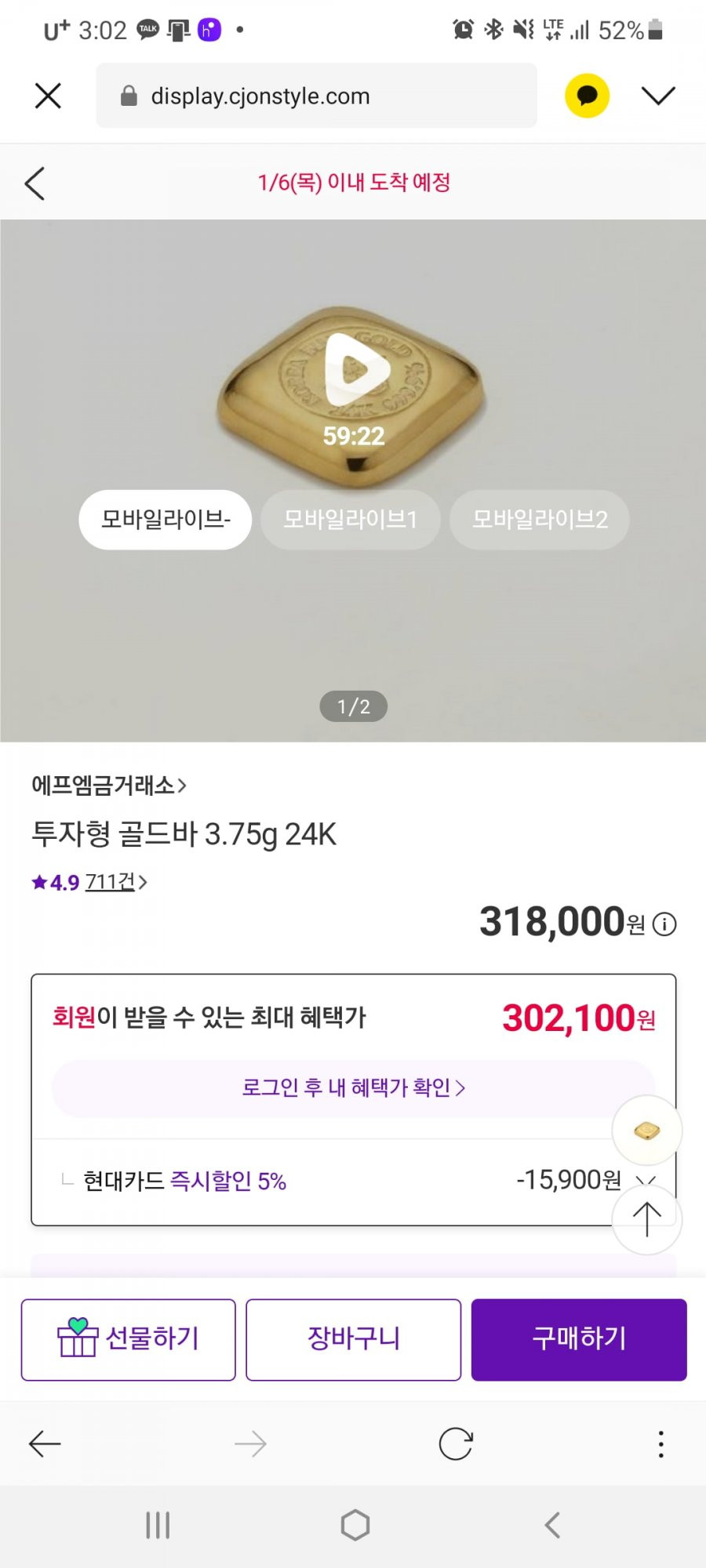The height and width of the screenshot is (1568, 706).
Task: Tap the display.cjonstyle.com address bar
Action: click(x=316, y=96)
